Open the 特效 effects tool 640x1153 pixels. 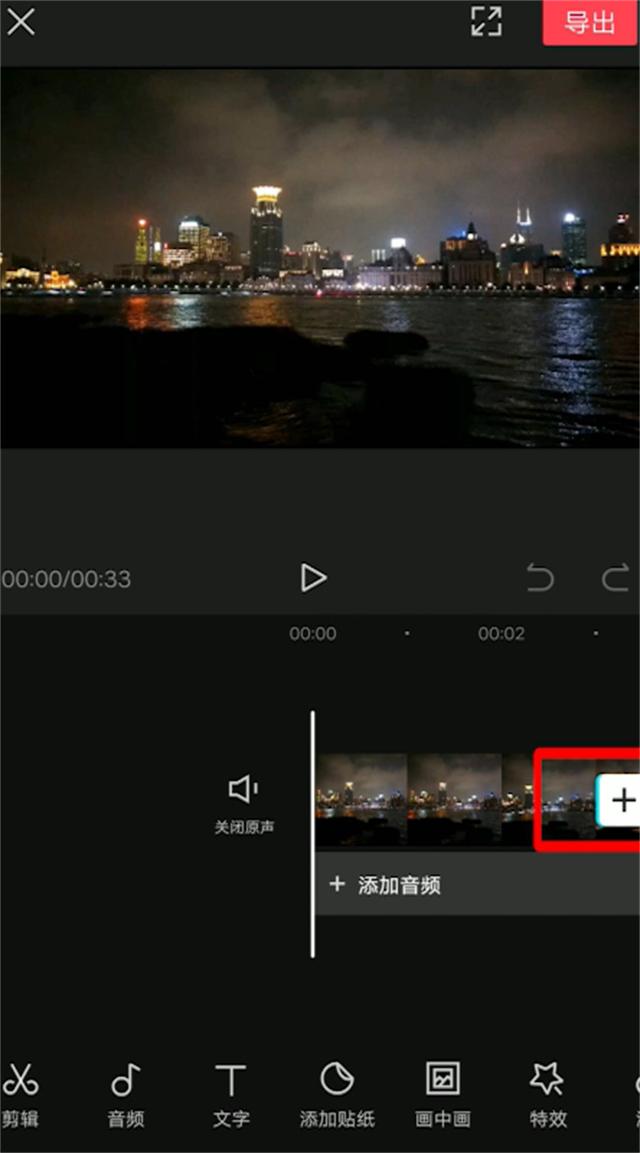[547, 1095]
